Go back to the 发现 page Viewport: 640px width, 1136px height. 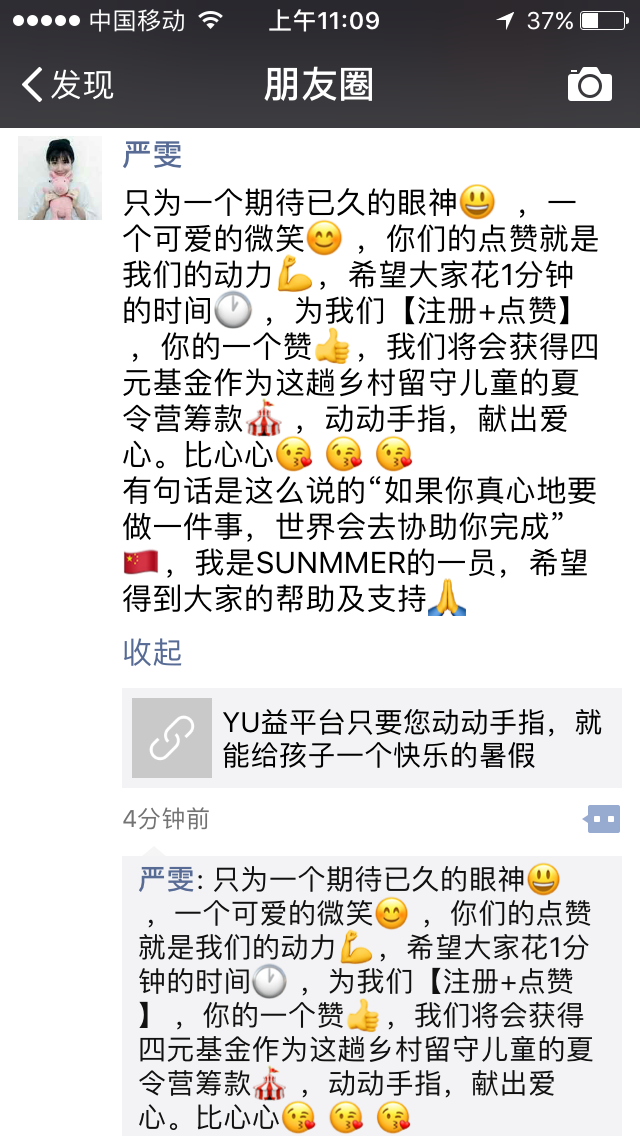[x=68, y=86]
